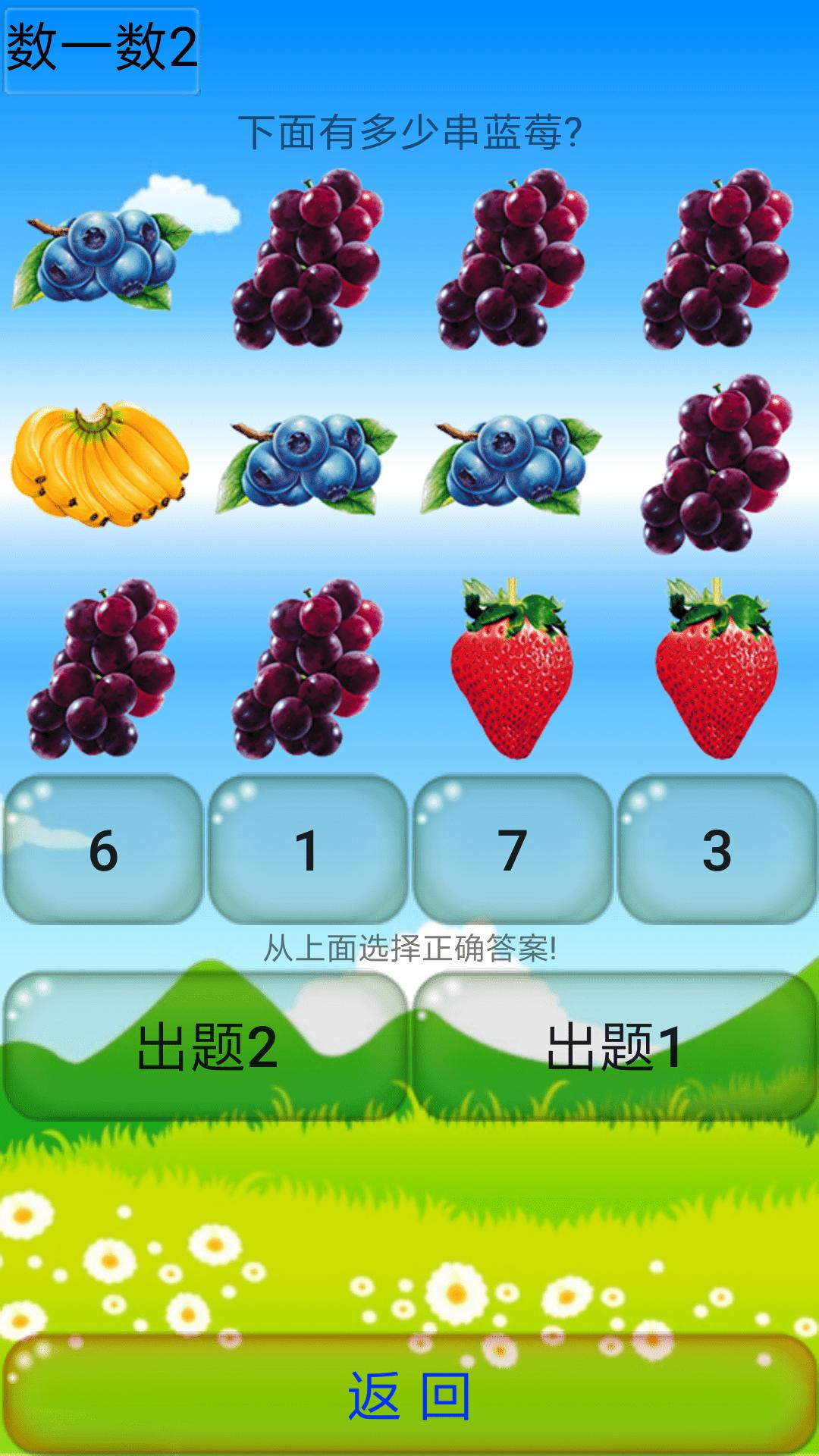
Task: Pick answer 7
Action: point(513,849)
